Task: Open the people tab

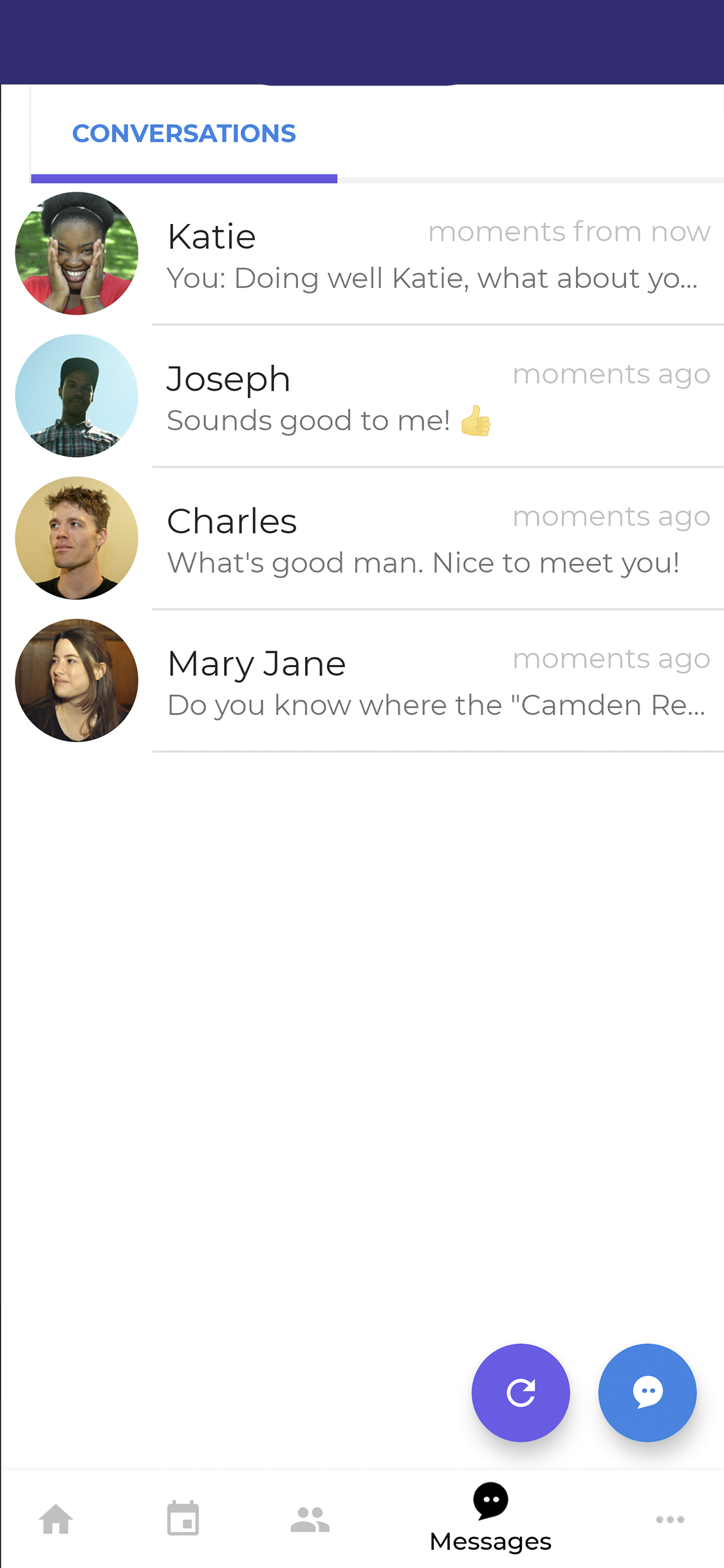Action: (310, 1519)
